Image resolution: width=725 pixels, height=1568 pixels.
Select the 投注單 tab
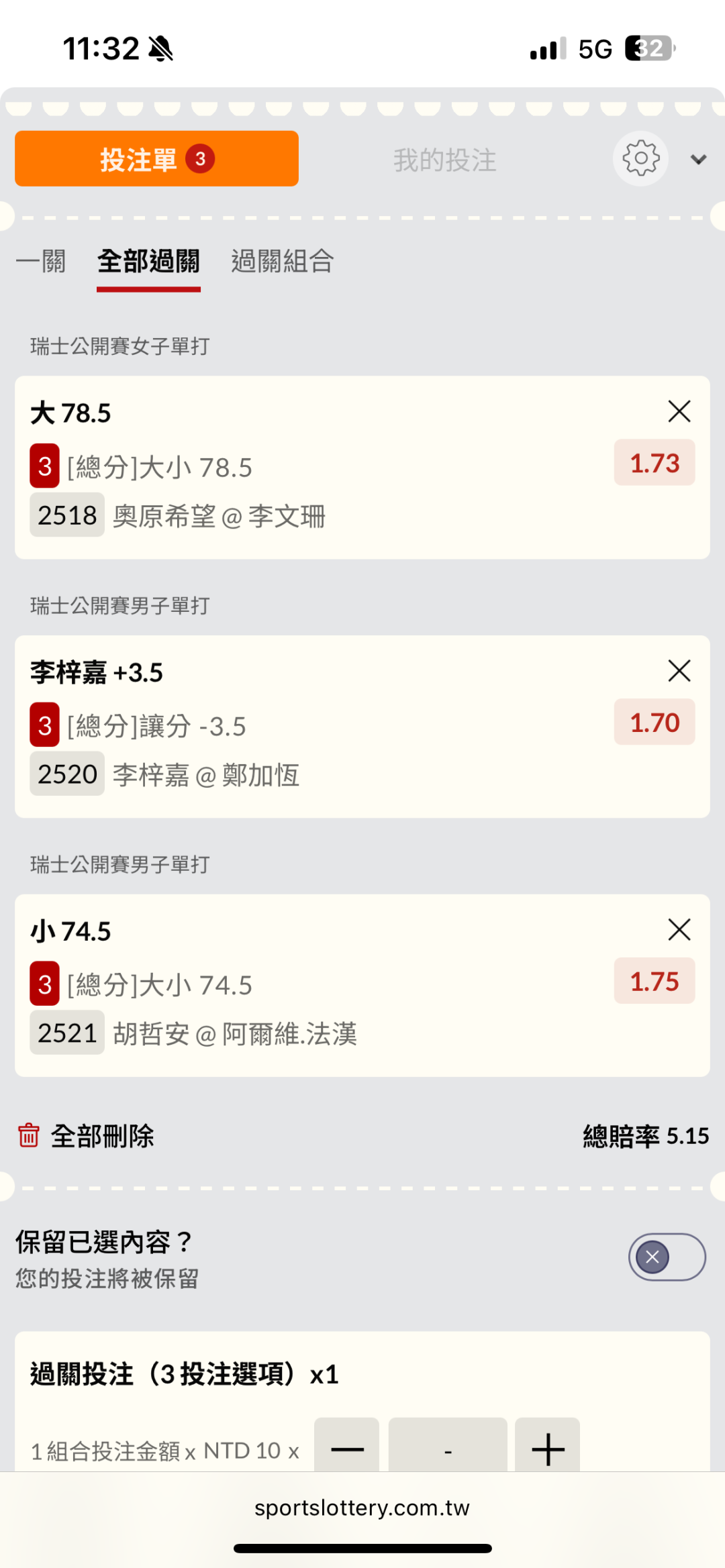156,159
